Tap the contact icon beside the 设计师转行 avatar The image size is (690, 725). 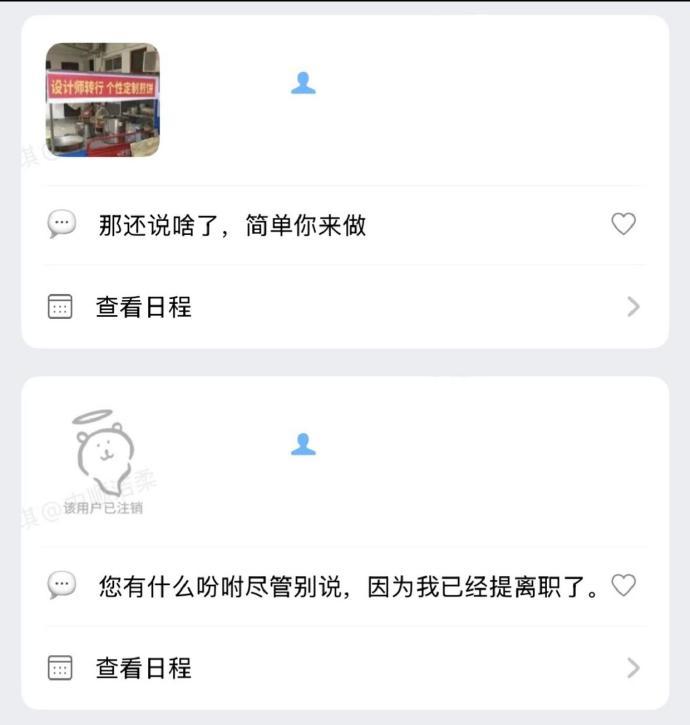(303, 84)
